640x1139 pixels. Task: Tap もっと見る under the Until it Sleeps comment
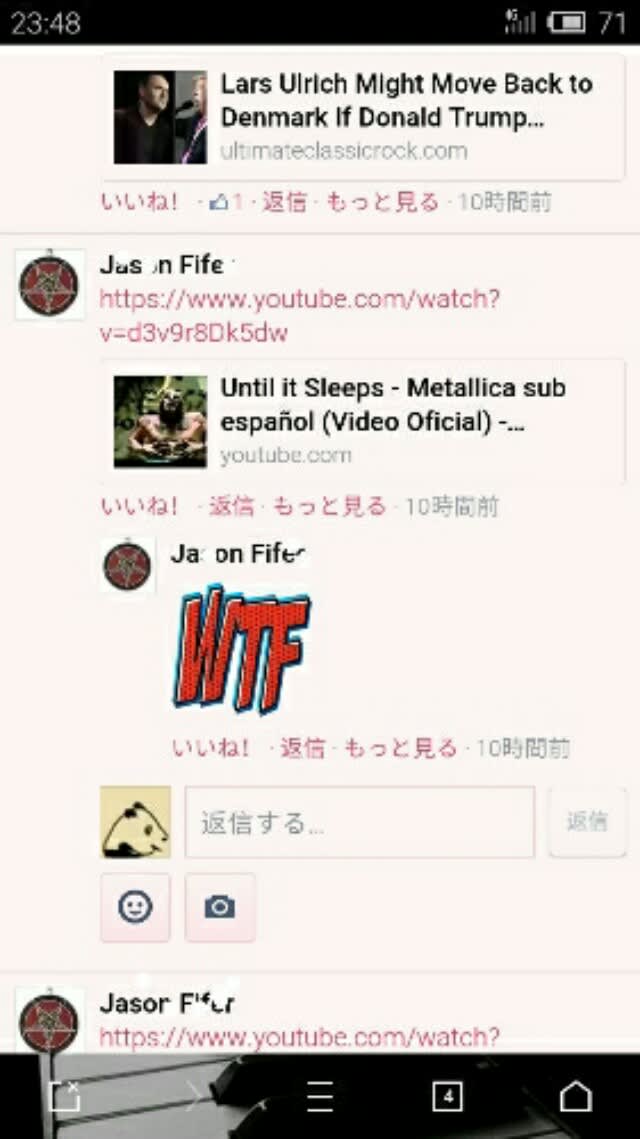pos(329,506)
